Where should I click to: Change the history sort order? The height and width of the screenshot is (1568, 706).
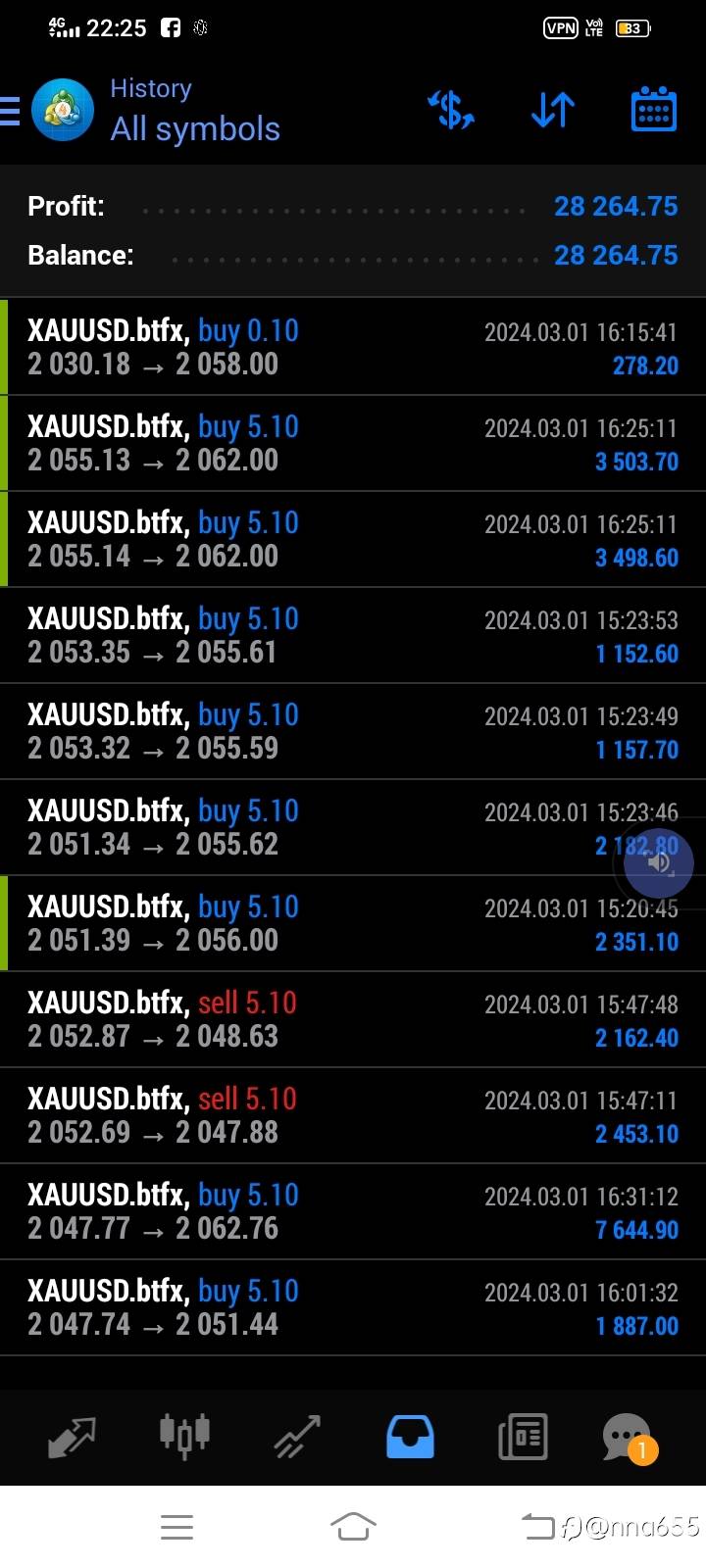coord(553,110)
